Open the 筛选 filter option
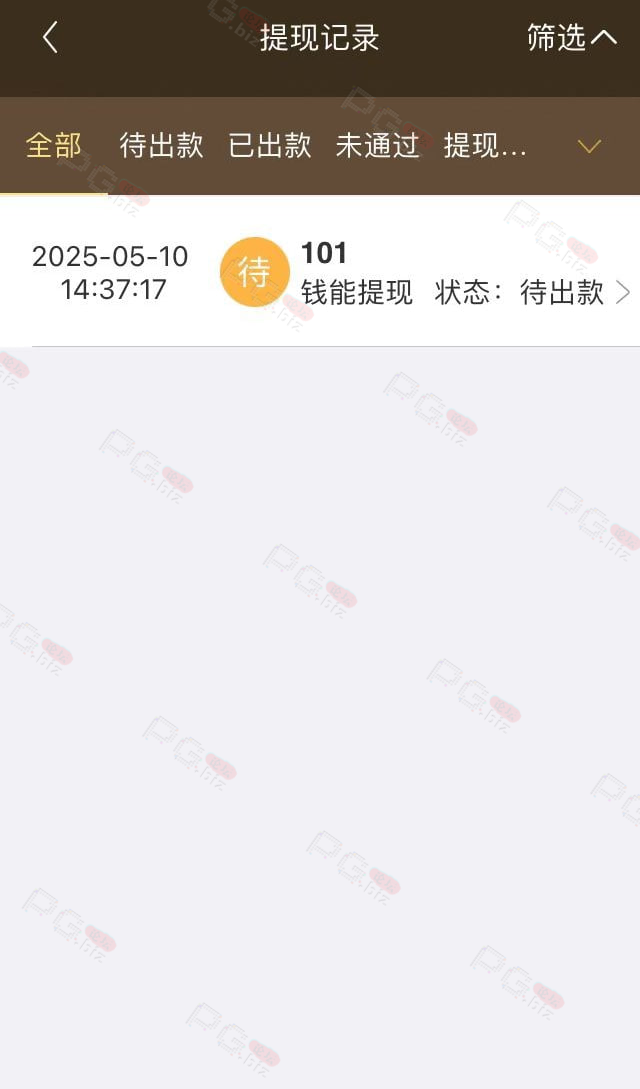 (x=572, y=38)
